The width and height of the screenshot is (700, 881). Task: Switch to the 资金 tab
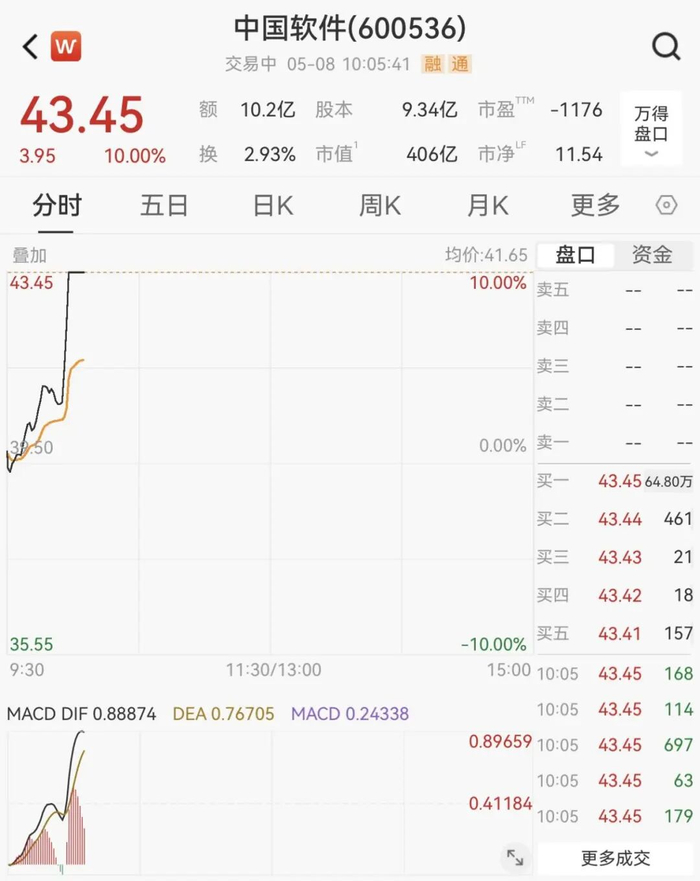click(652, 255)
